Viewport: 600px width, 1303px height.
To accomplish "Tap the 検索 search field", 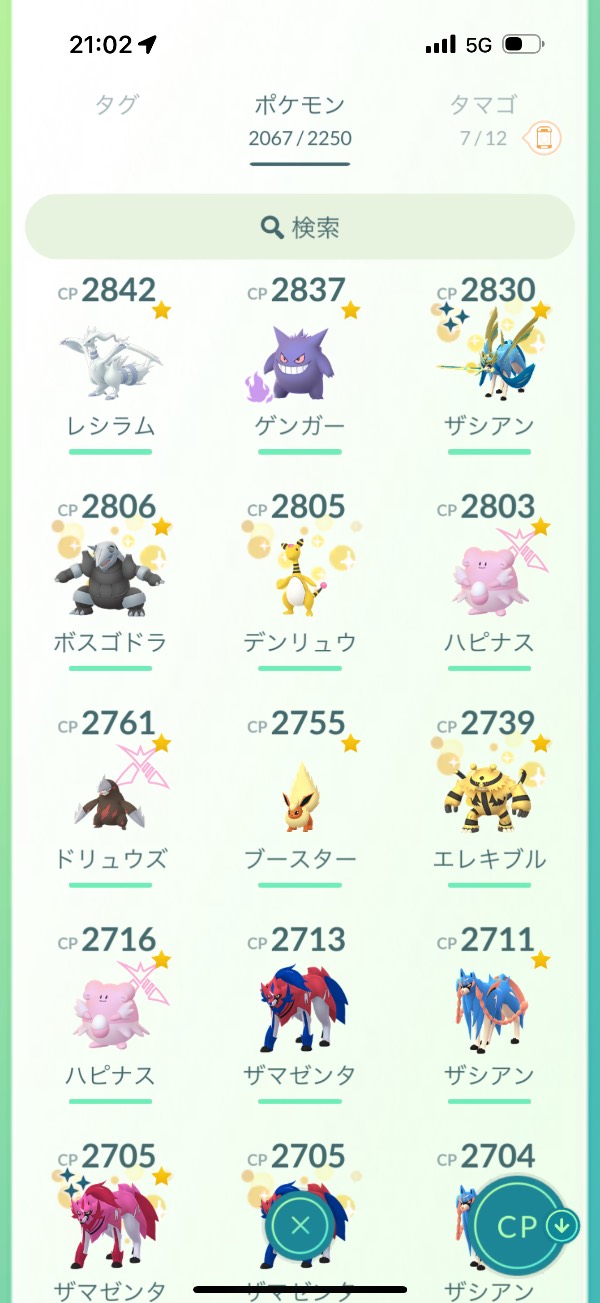I will click(x=300, y=227).
